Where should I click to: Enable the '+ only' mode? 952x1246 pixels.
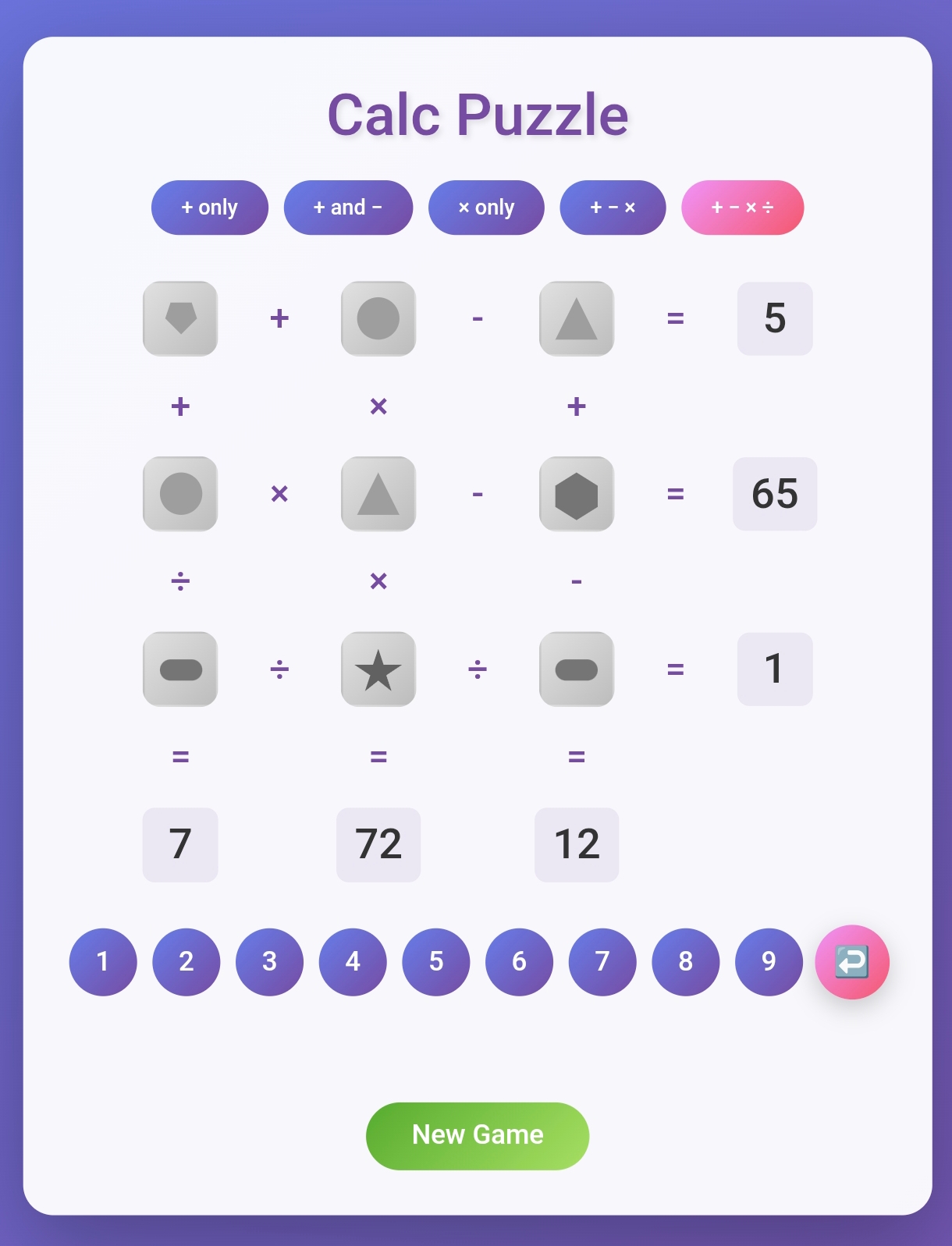click(x=209, y=207)
